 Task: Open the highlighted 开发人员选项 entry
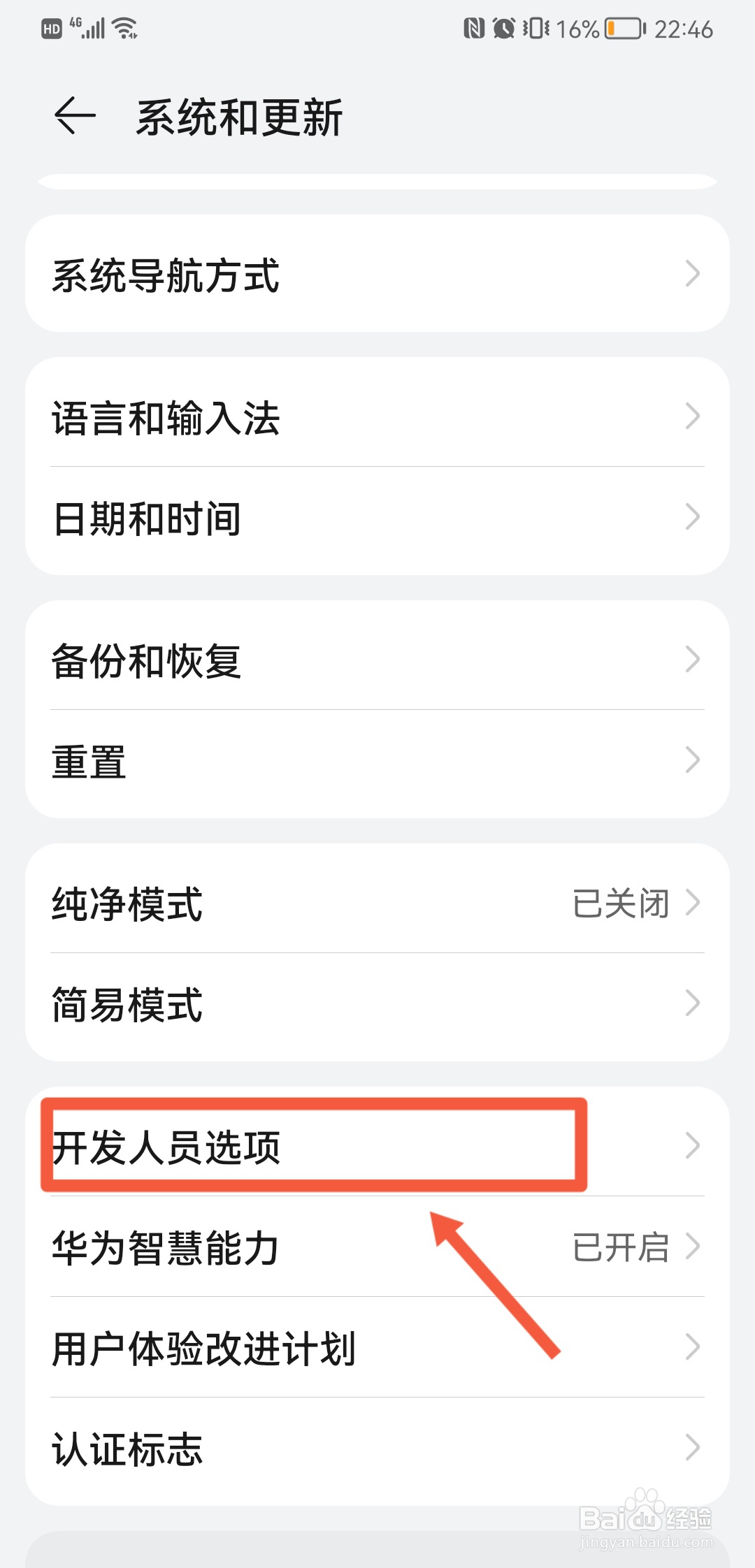(x=315, y=1146)
